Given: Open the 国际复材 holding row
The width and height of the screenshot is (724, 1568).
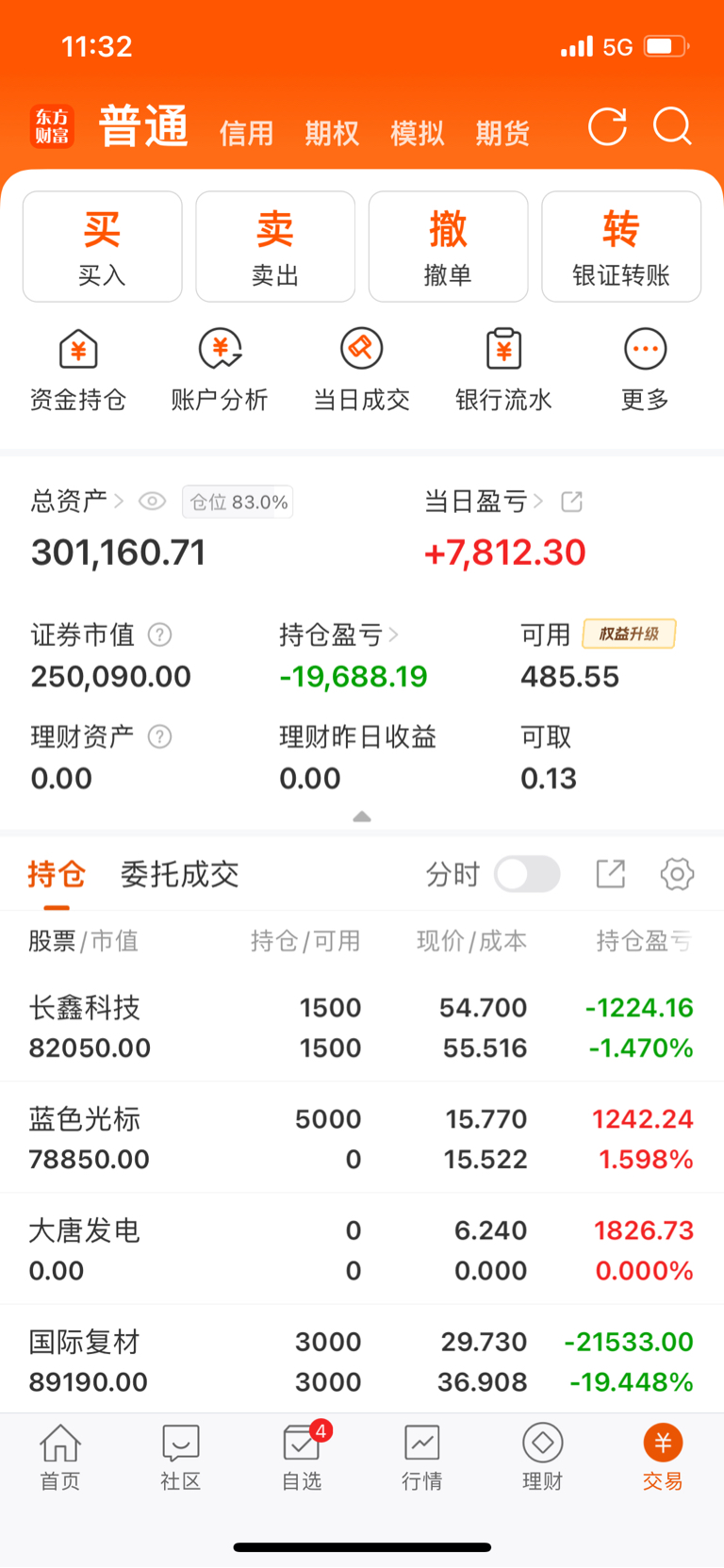Looking at the screenshot, I should (x=362, y=1361).
